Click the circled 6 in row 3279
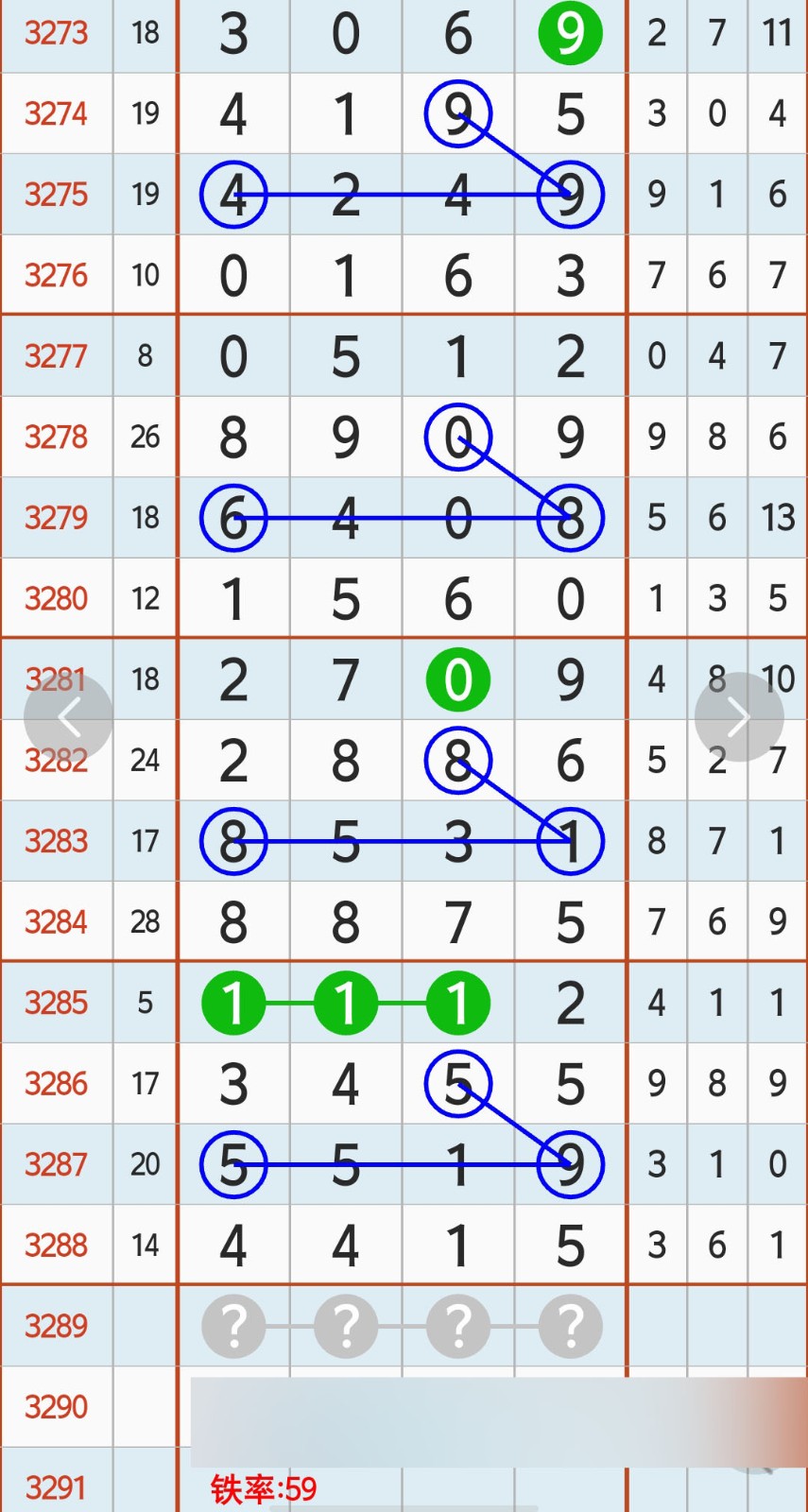 [x=233, y=517]
